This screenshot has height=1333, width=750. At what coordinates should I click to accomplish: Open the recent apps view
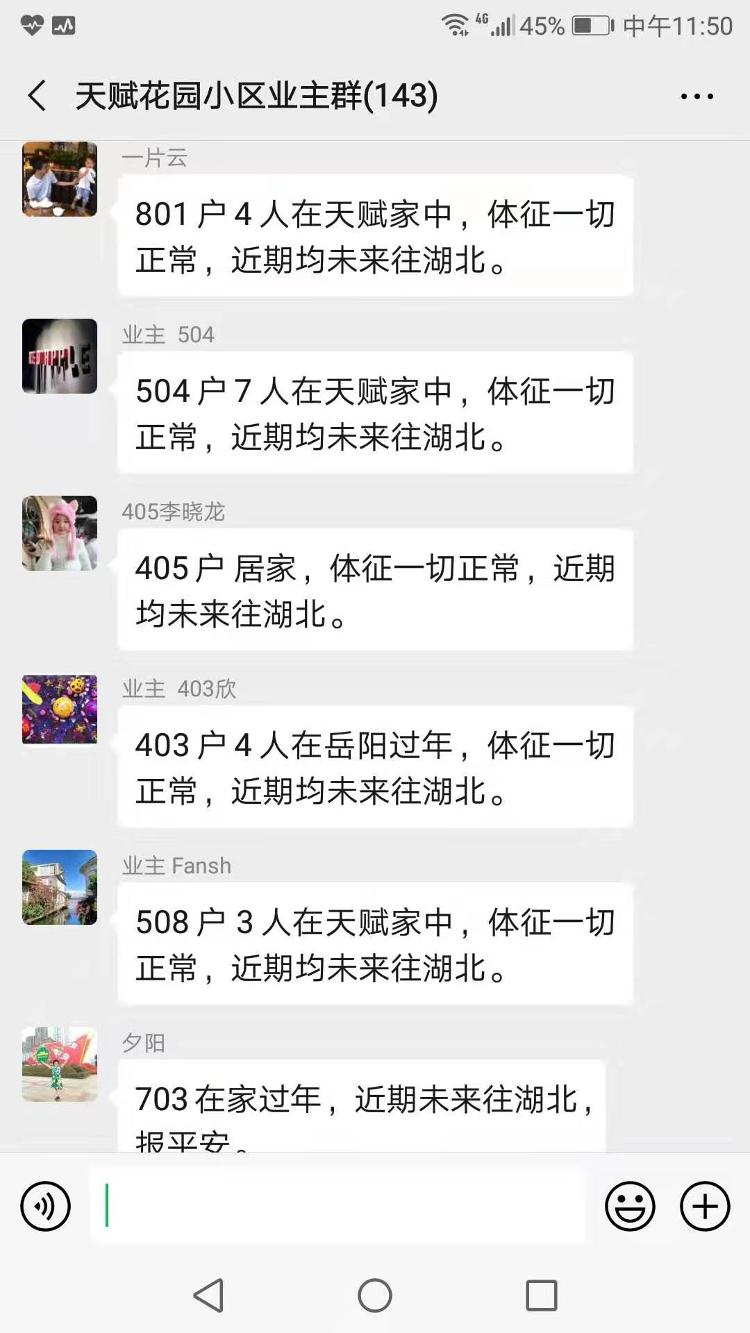(541, 1296)
